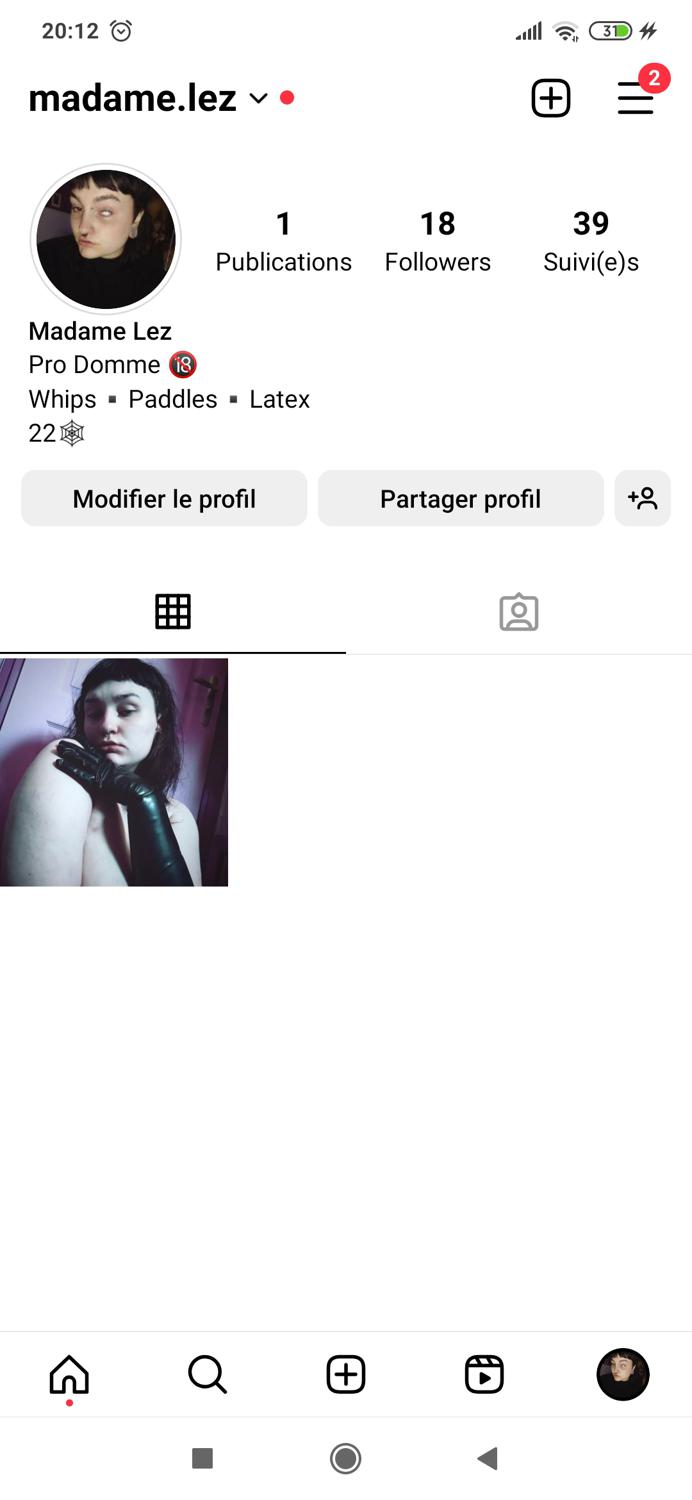Viewport: 692px width, 1500px height.
Task: Open the list of 18 Followers
Action: [438, 241]
